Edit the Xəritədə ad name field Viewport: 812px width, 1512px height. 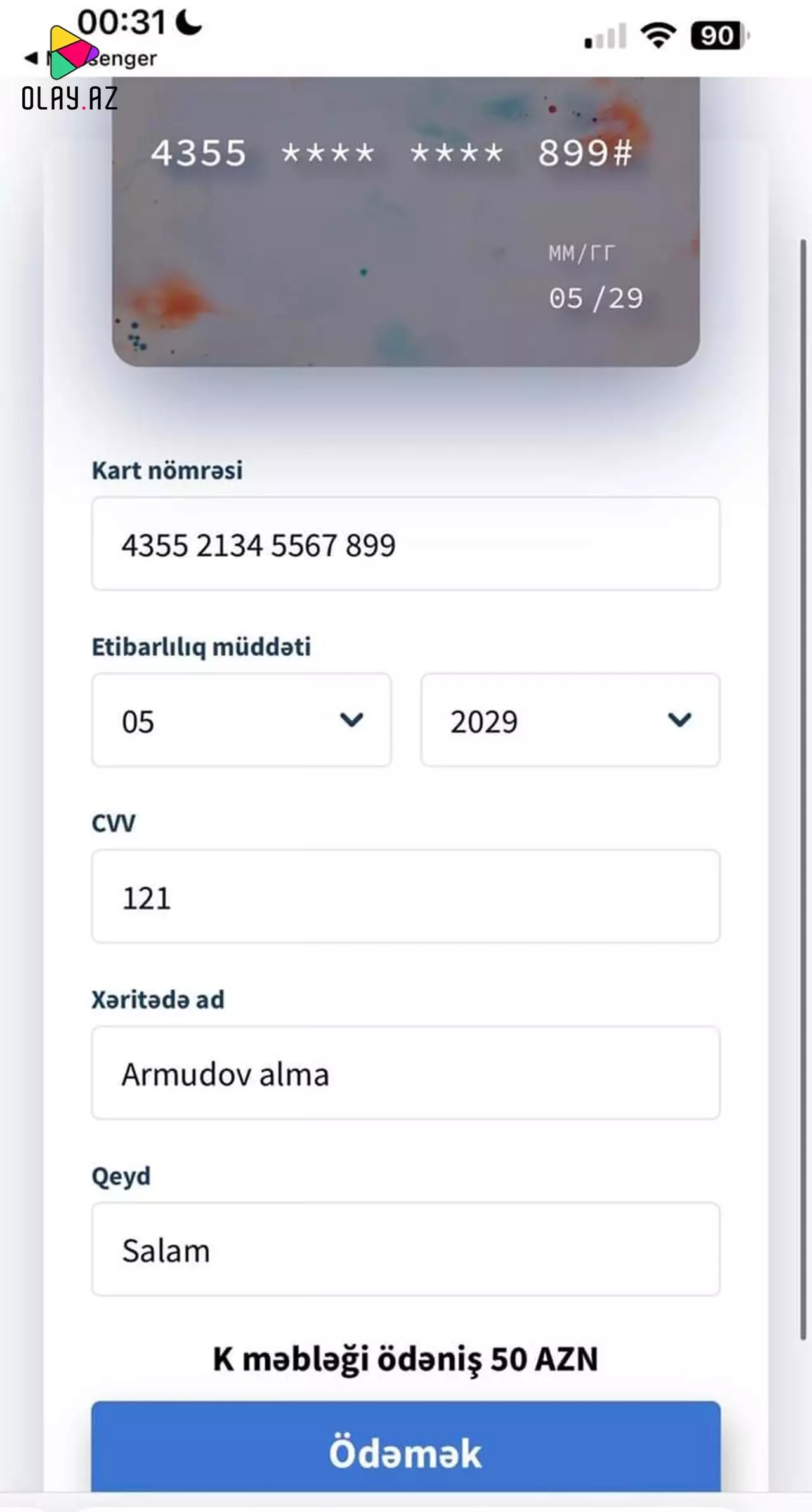coord(405,1073)
